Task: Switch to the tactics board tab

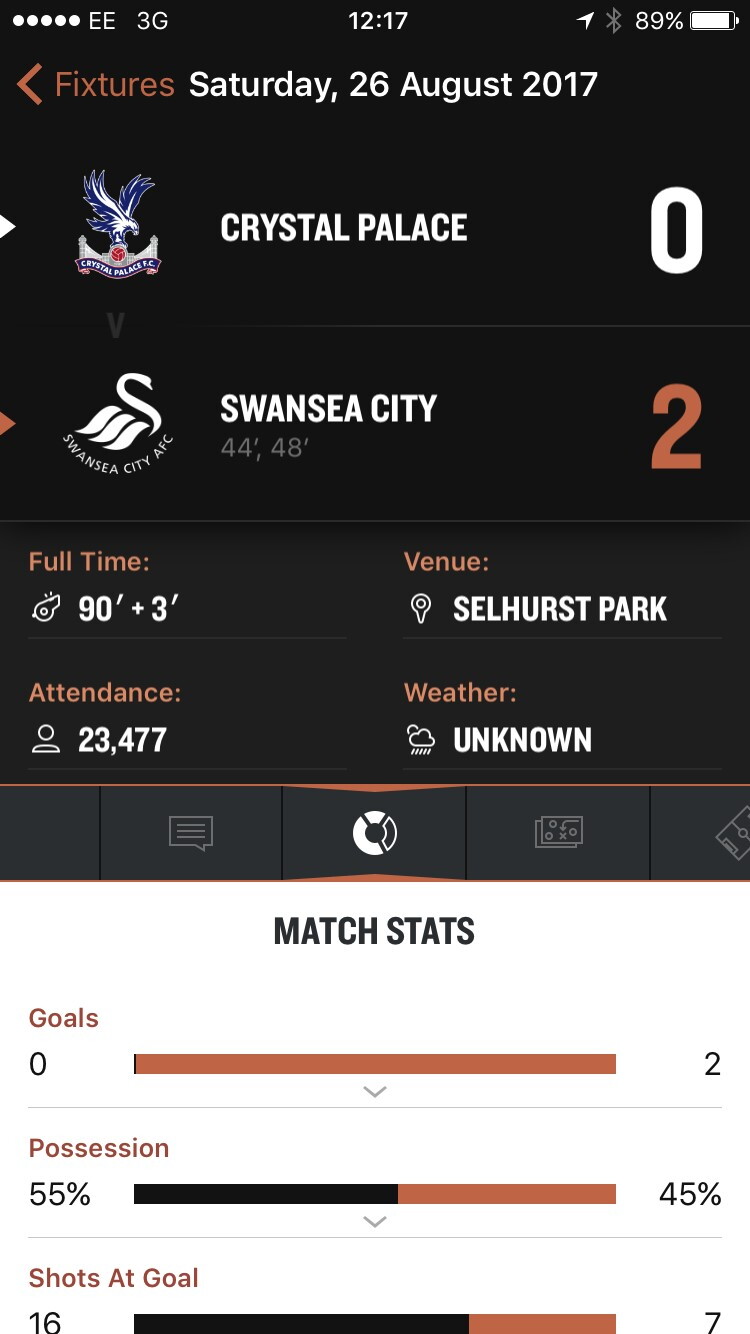Action: click(x=559, y=833)
